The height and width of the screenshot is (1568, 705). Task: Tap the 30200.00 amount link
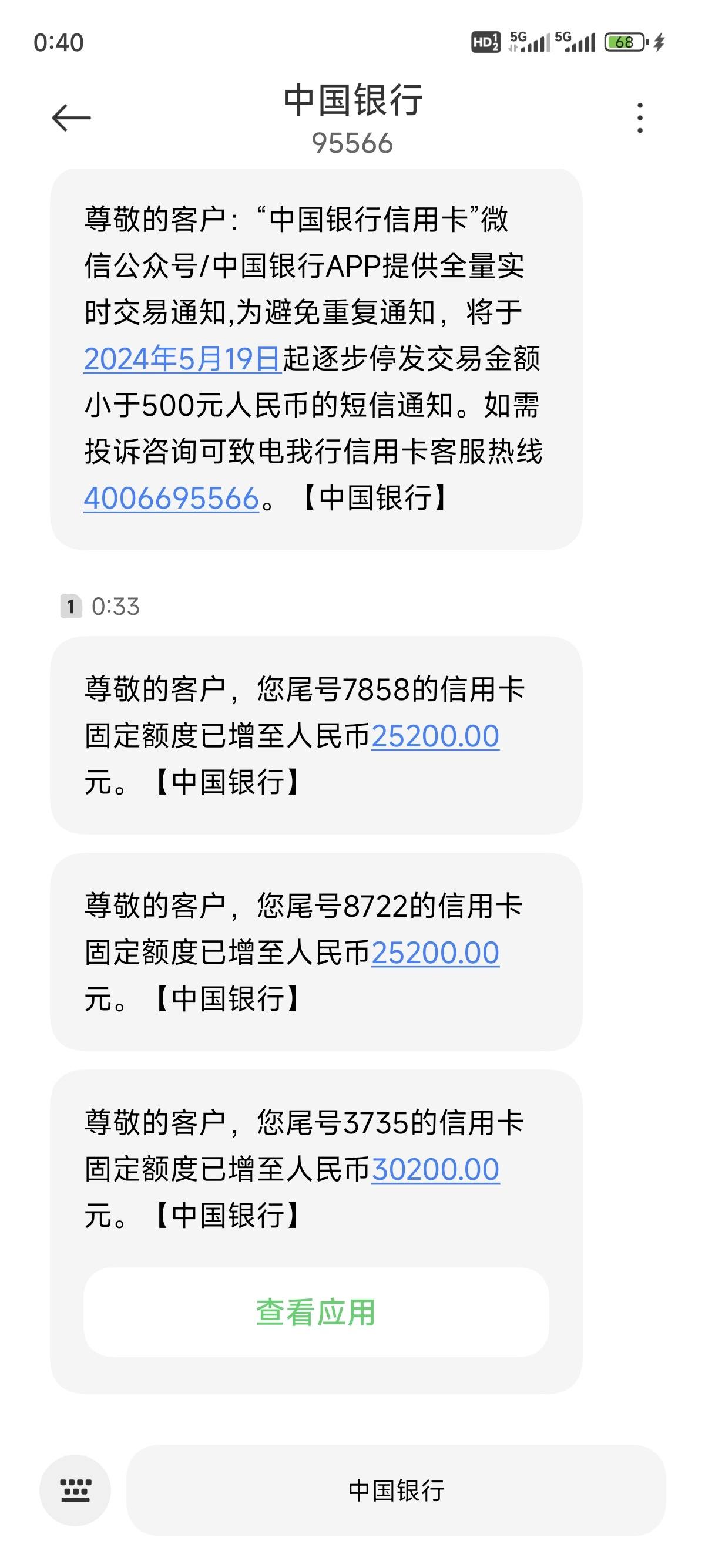coord(435,1169)
